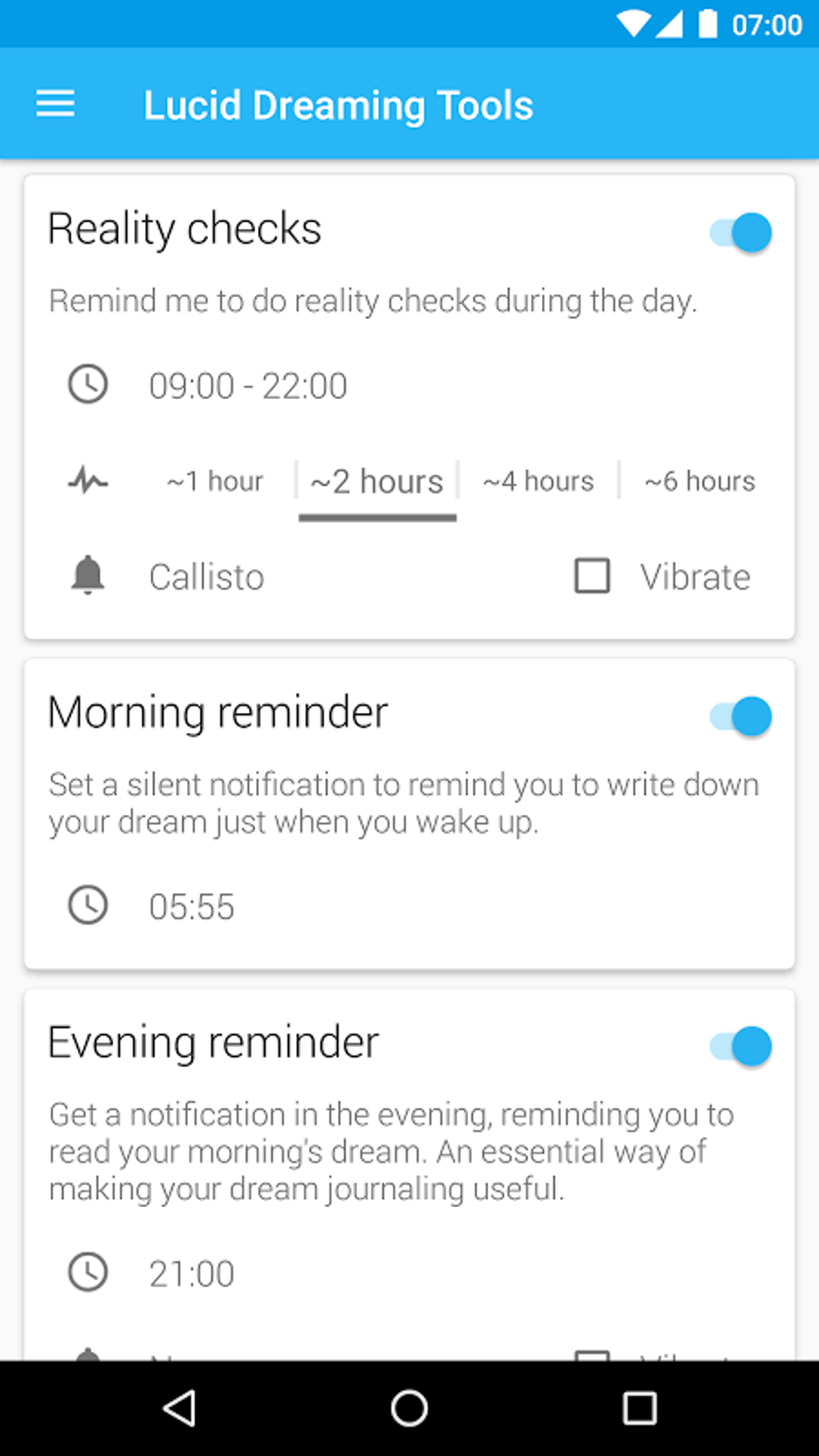Image resolution: width=819 pixels, height=1456 pixels.
Task: Check the Vibrate box for reality checks
Action: pyautogui.click(x=593, y=577)
